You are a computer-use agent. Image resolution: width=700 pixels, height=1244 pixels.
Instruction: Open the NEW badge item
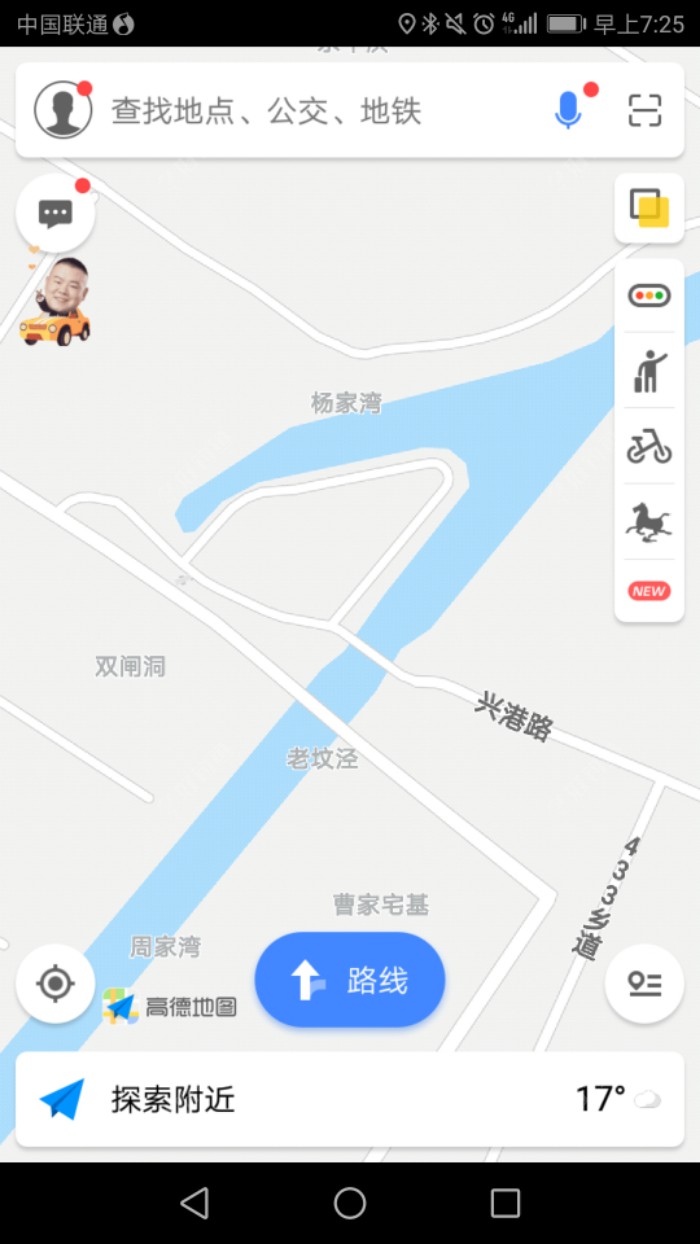(x=649, y=591)
